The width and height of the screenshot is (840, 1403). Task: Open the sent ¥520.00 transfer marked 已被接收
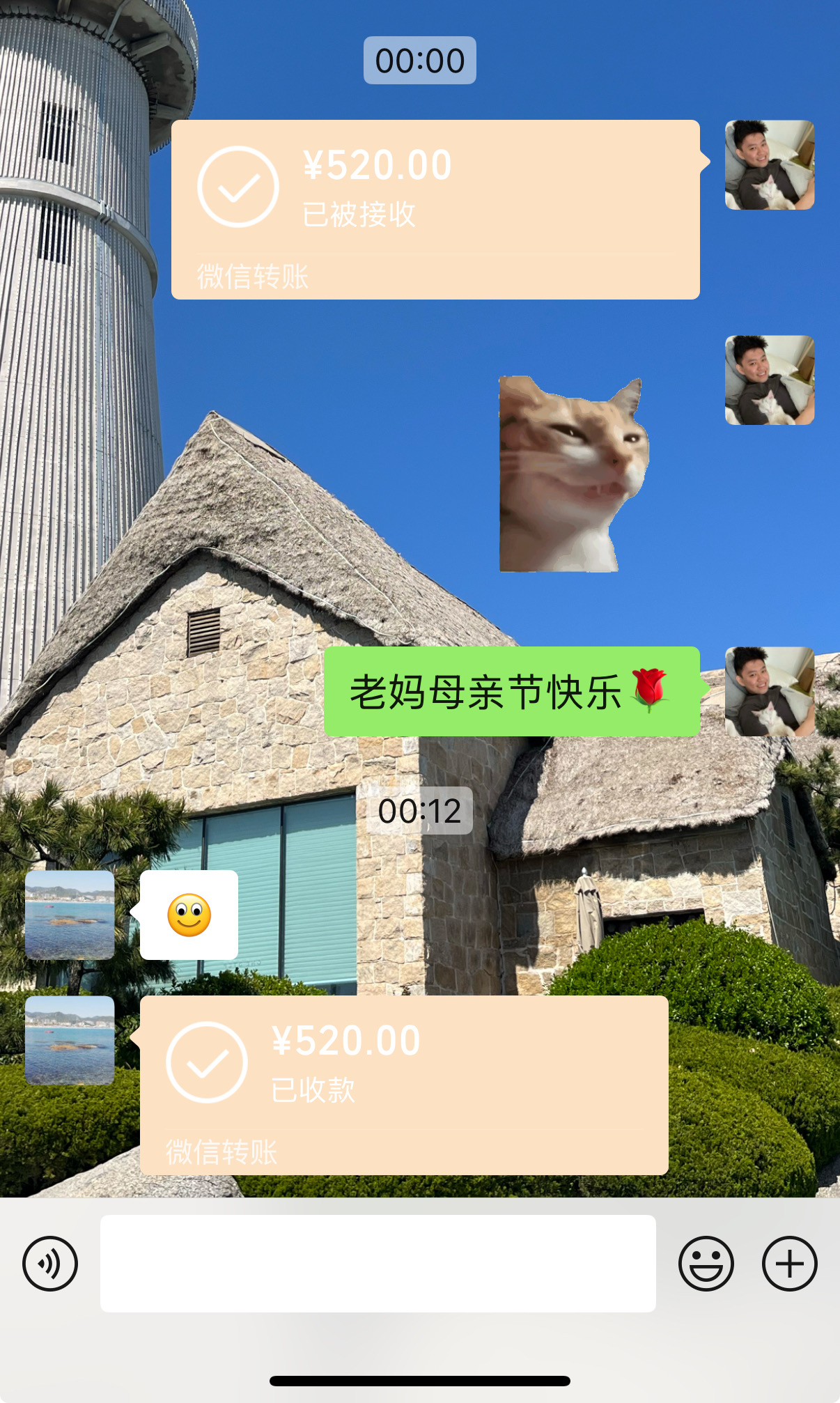coord(436,210)
